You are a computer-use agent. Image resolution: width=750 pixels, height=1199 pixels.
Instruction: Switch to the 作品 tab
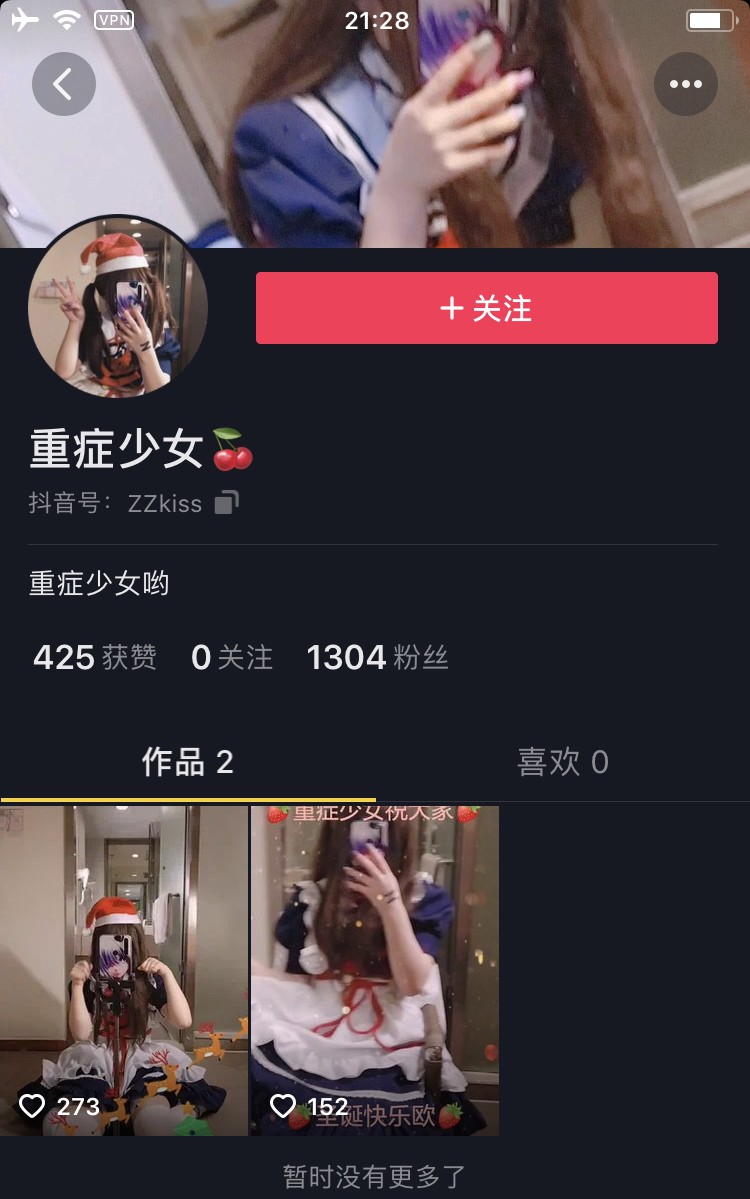pos(187,762)
